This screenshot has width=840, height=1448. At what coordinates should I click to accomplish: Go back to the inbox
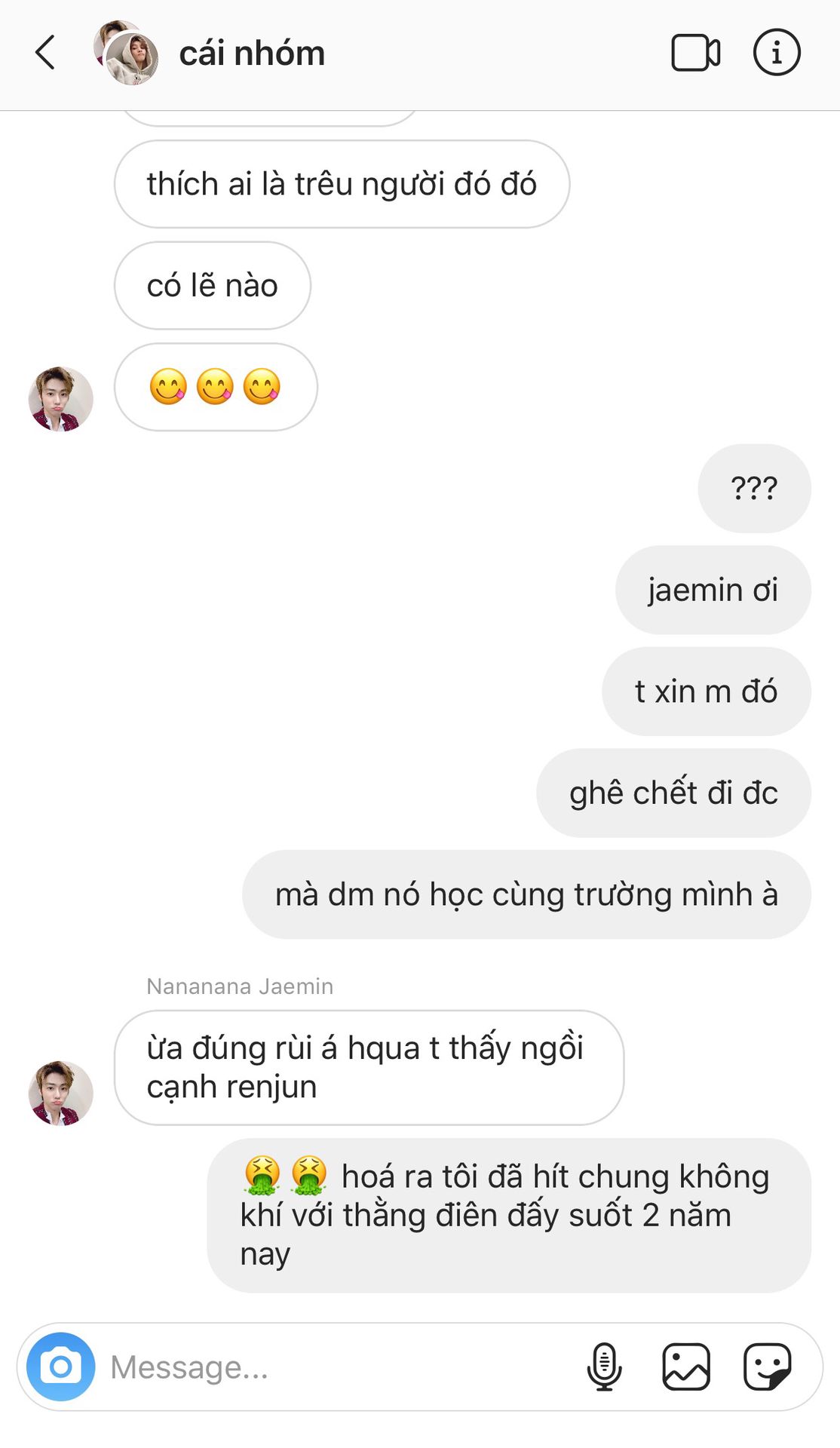[x=45, y=53]
